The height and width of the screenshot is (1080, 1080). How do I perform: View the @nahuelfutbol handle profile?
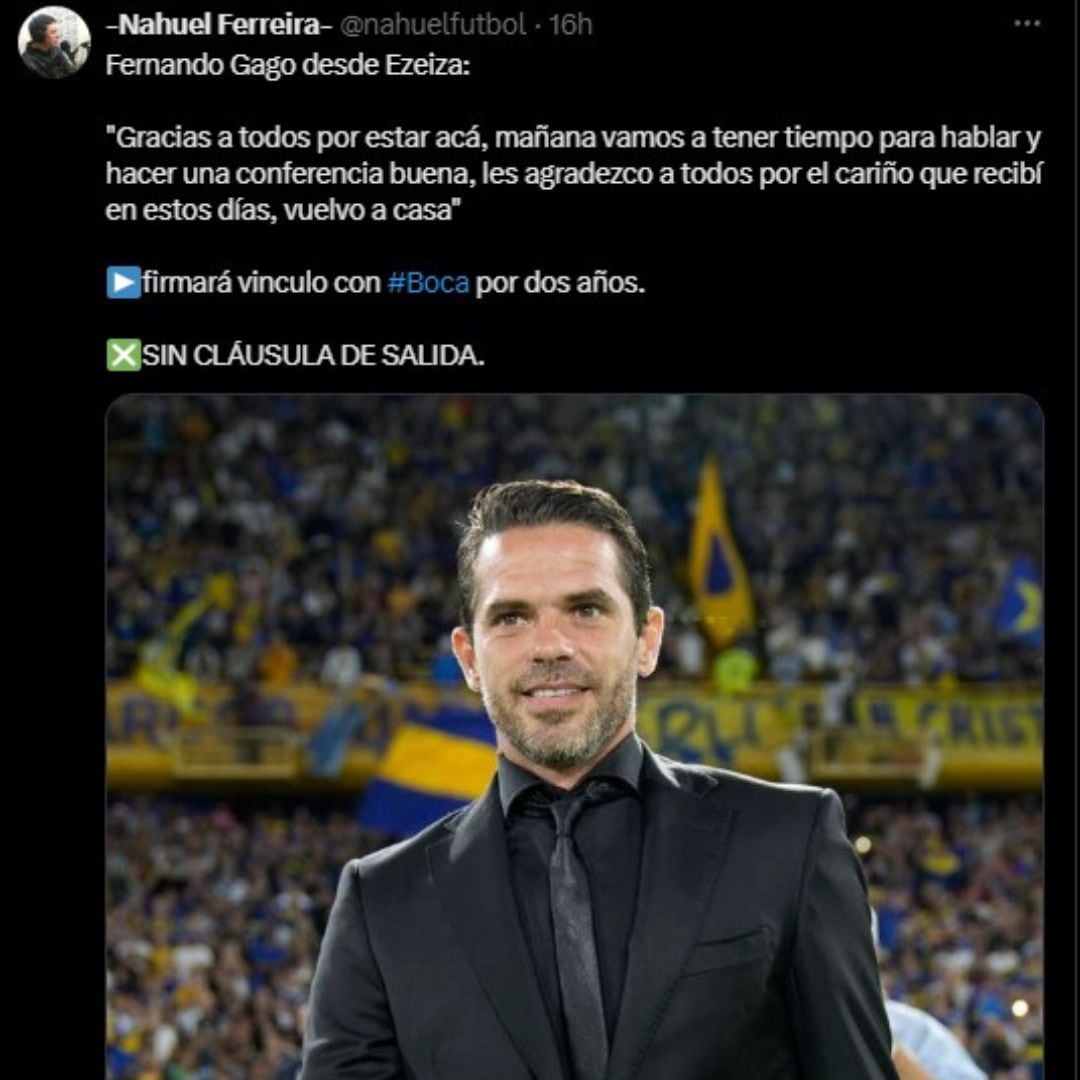(433, 24)
